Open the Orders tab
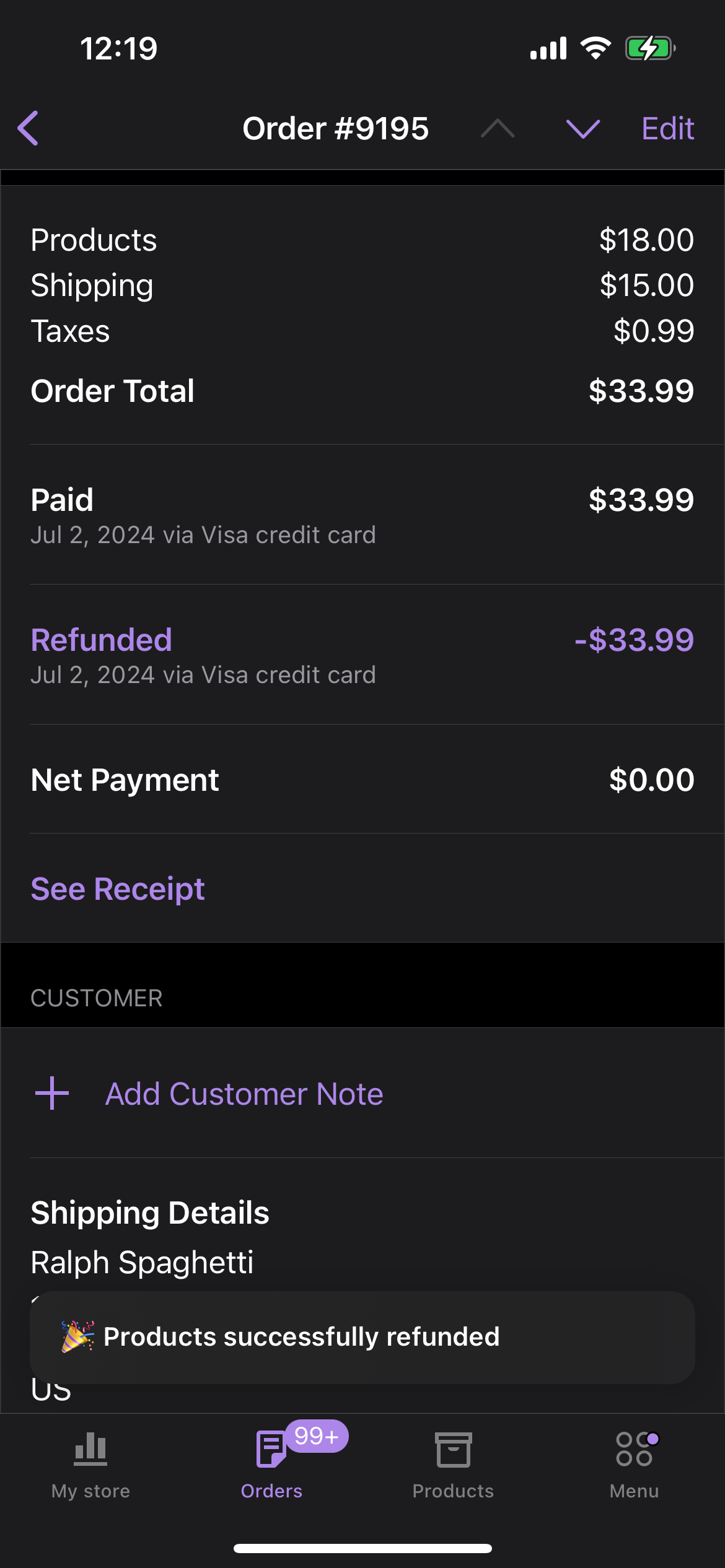 click(x=271, y=1464)
